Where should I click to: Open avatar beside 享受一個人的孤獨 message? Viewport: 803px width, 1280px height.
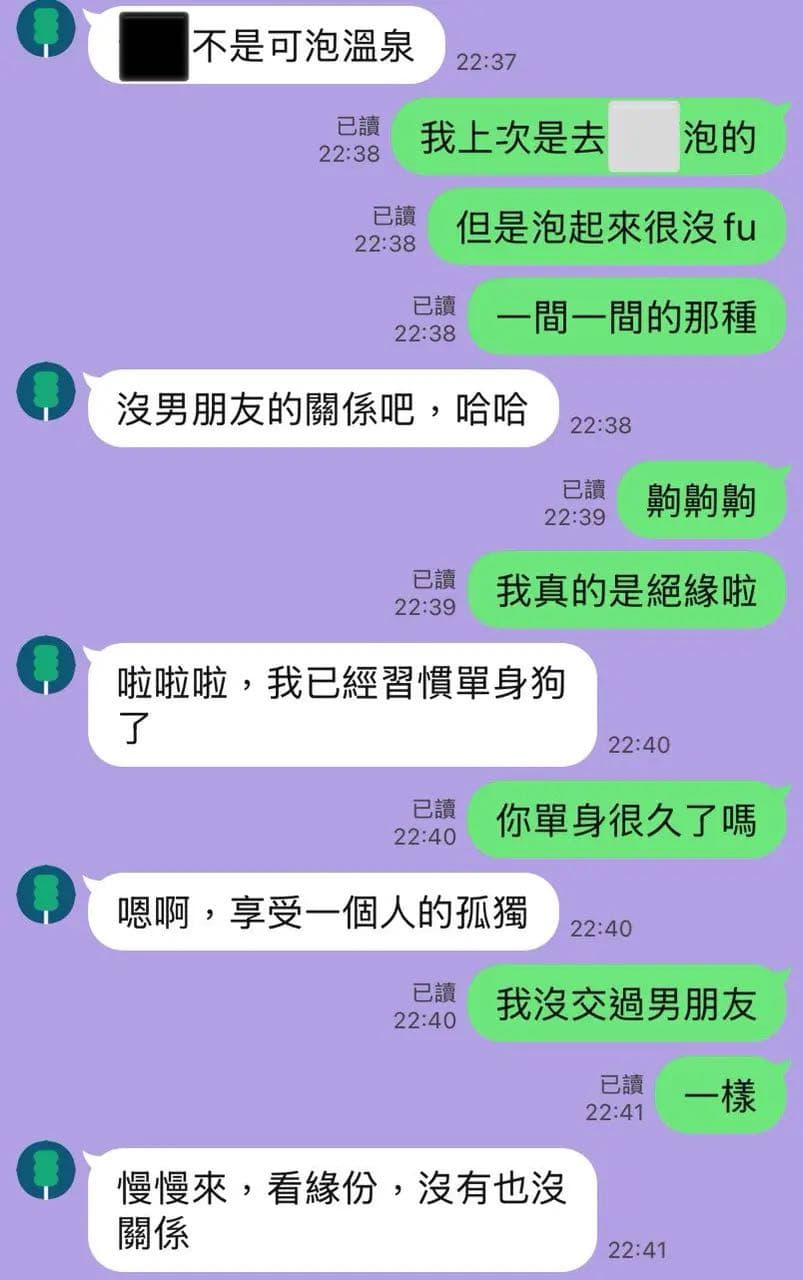[46, 894]
